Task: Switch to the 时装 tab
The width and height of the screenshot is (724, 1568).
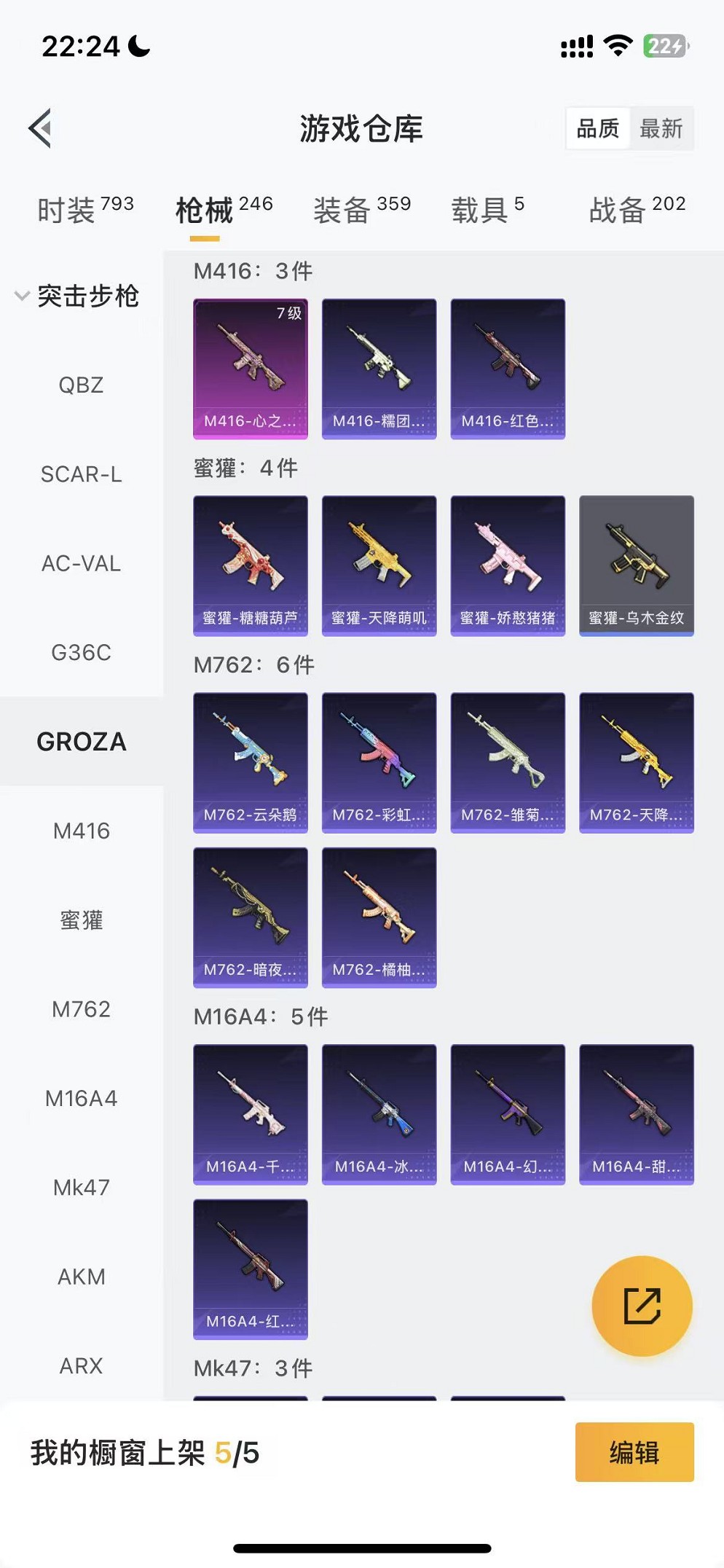Action: point(85,210)
